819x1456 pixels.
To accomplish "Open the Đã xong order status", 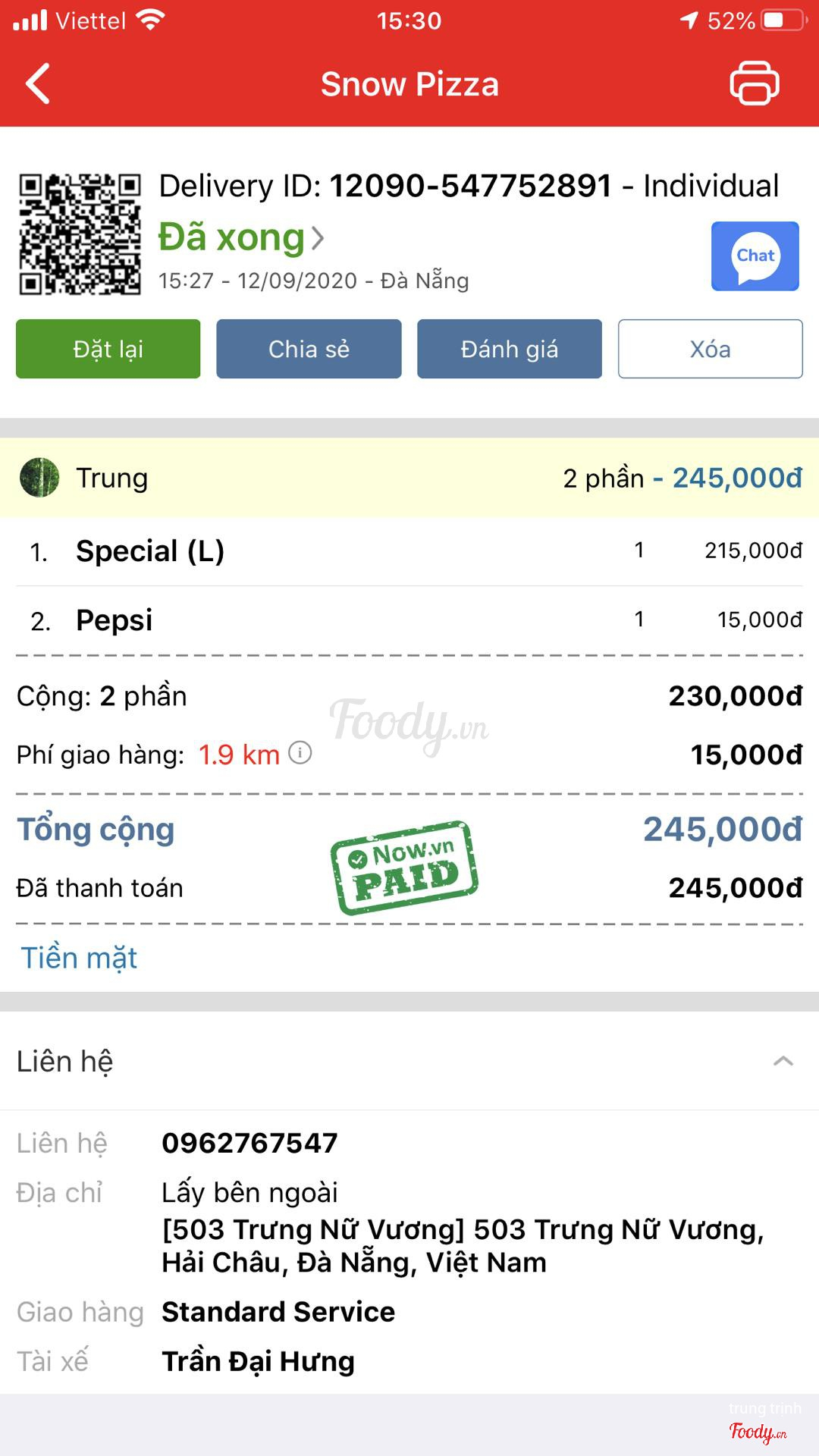I will [x=241, y=237].
